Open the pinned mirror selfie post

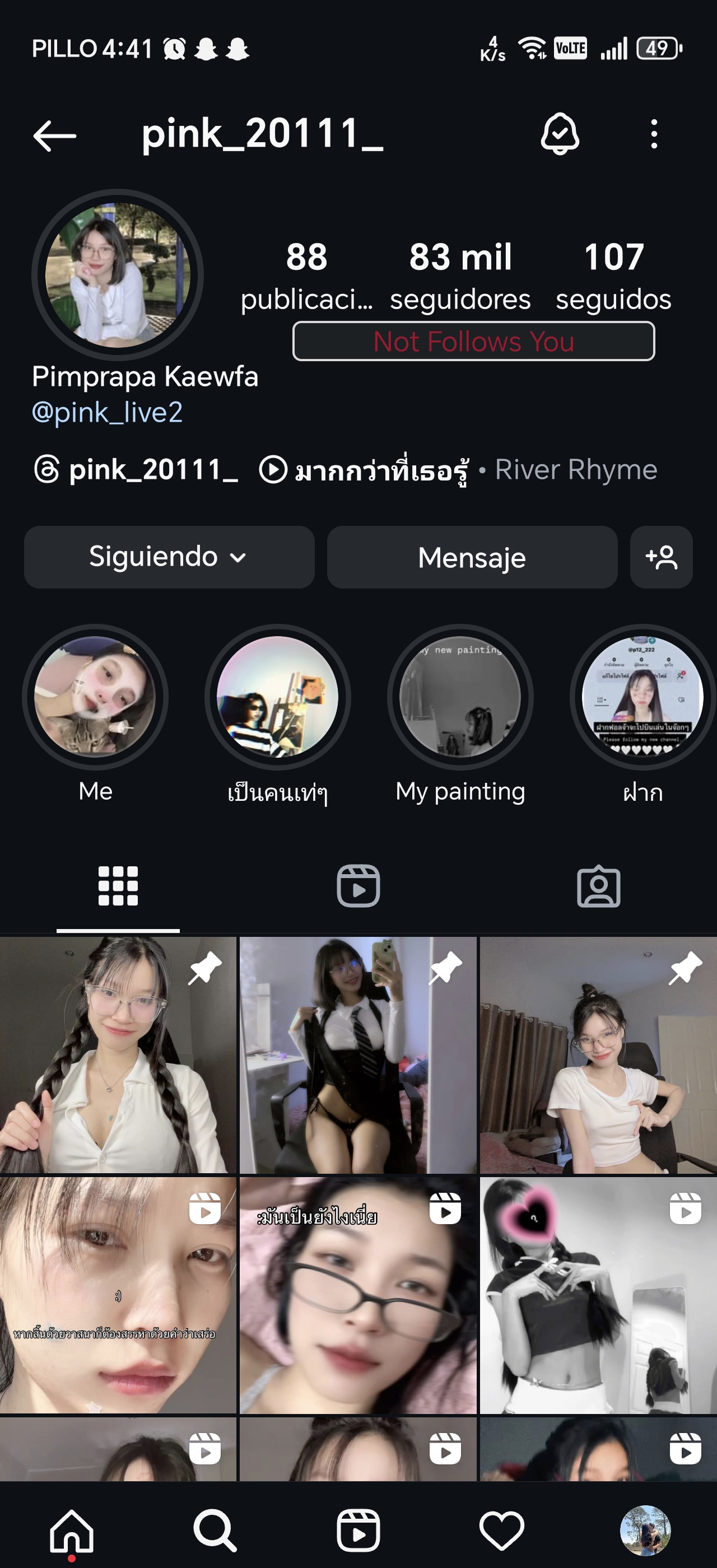358,1054
